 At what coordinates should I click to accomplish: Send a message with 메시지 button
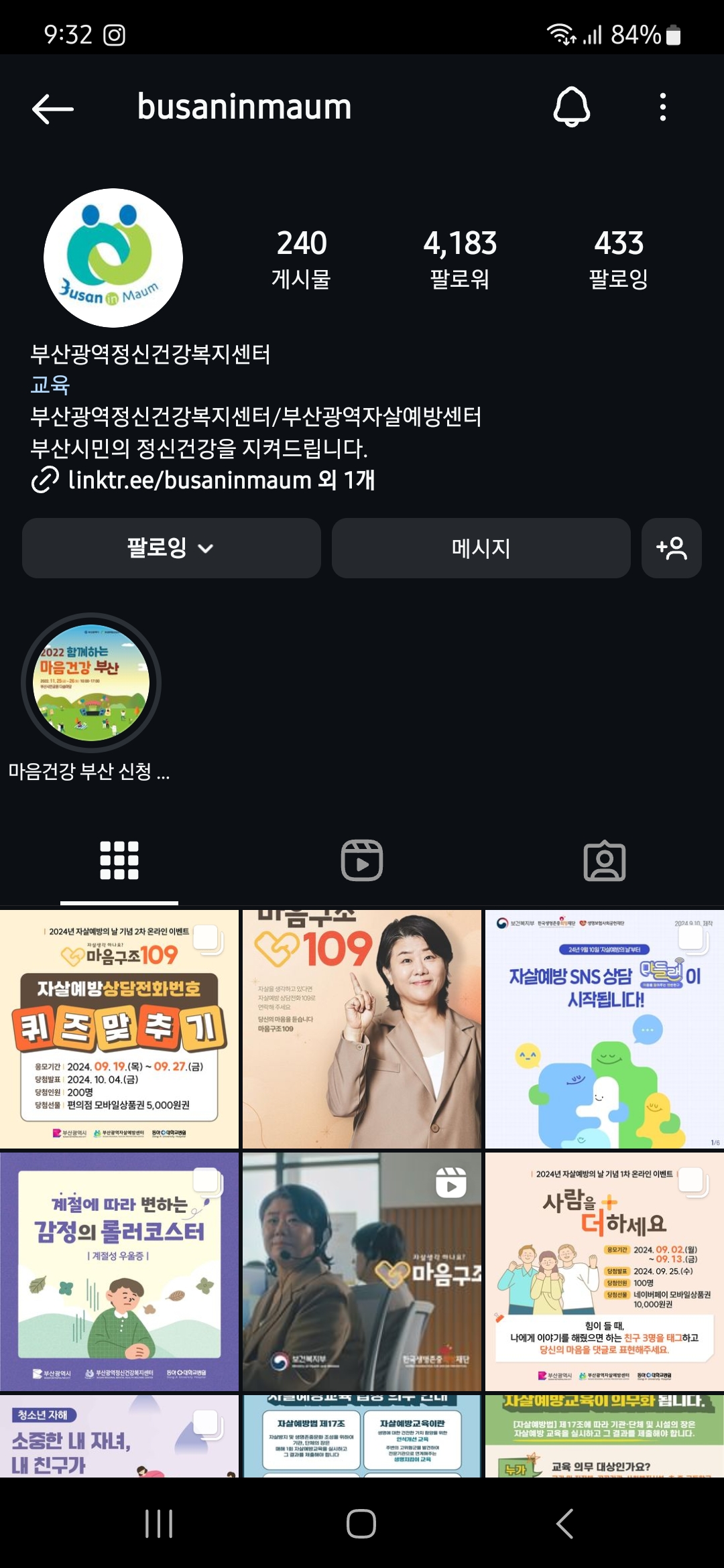(481, 548)
